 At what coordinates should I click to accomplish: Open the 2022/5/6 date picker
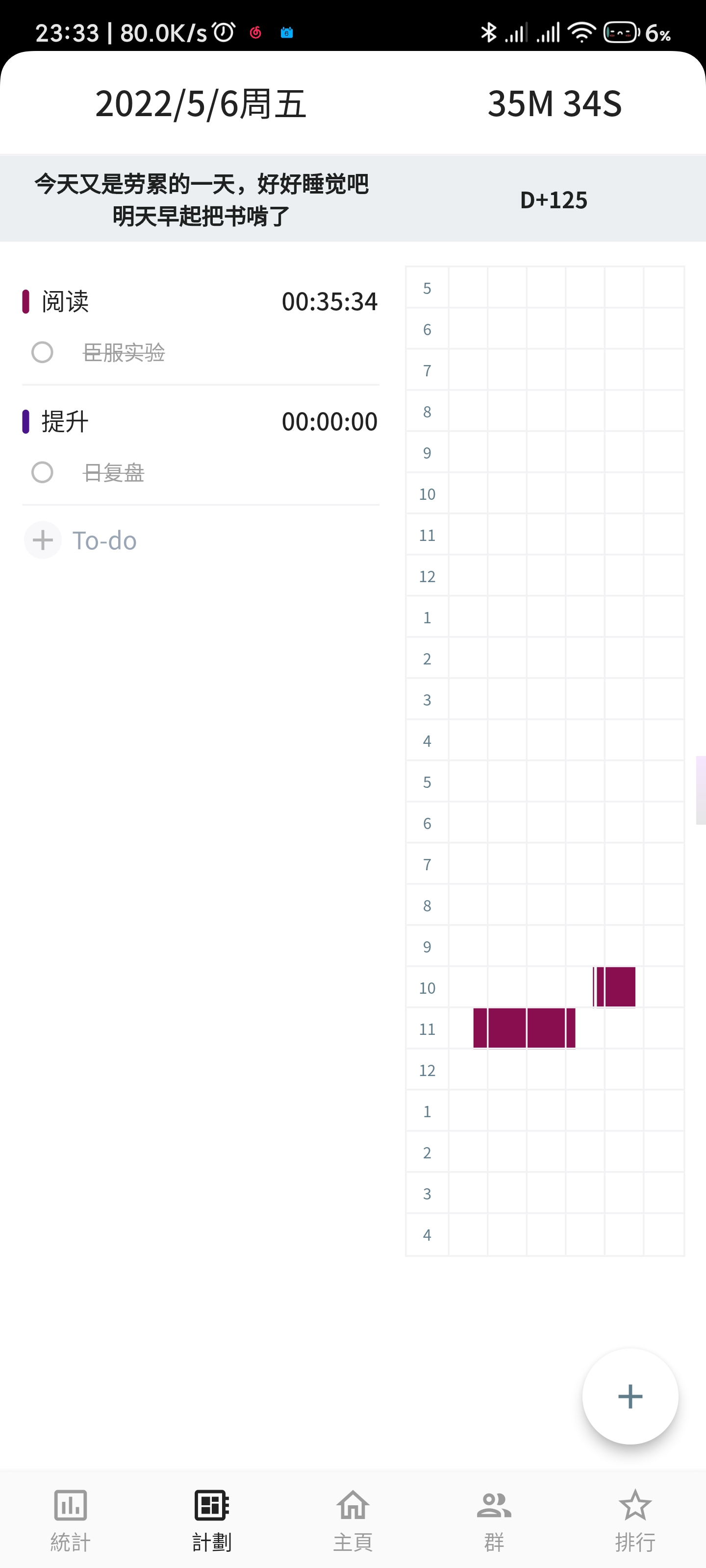[201, 103]
